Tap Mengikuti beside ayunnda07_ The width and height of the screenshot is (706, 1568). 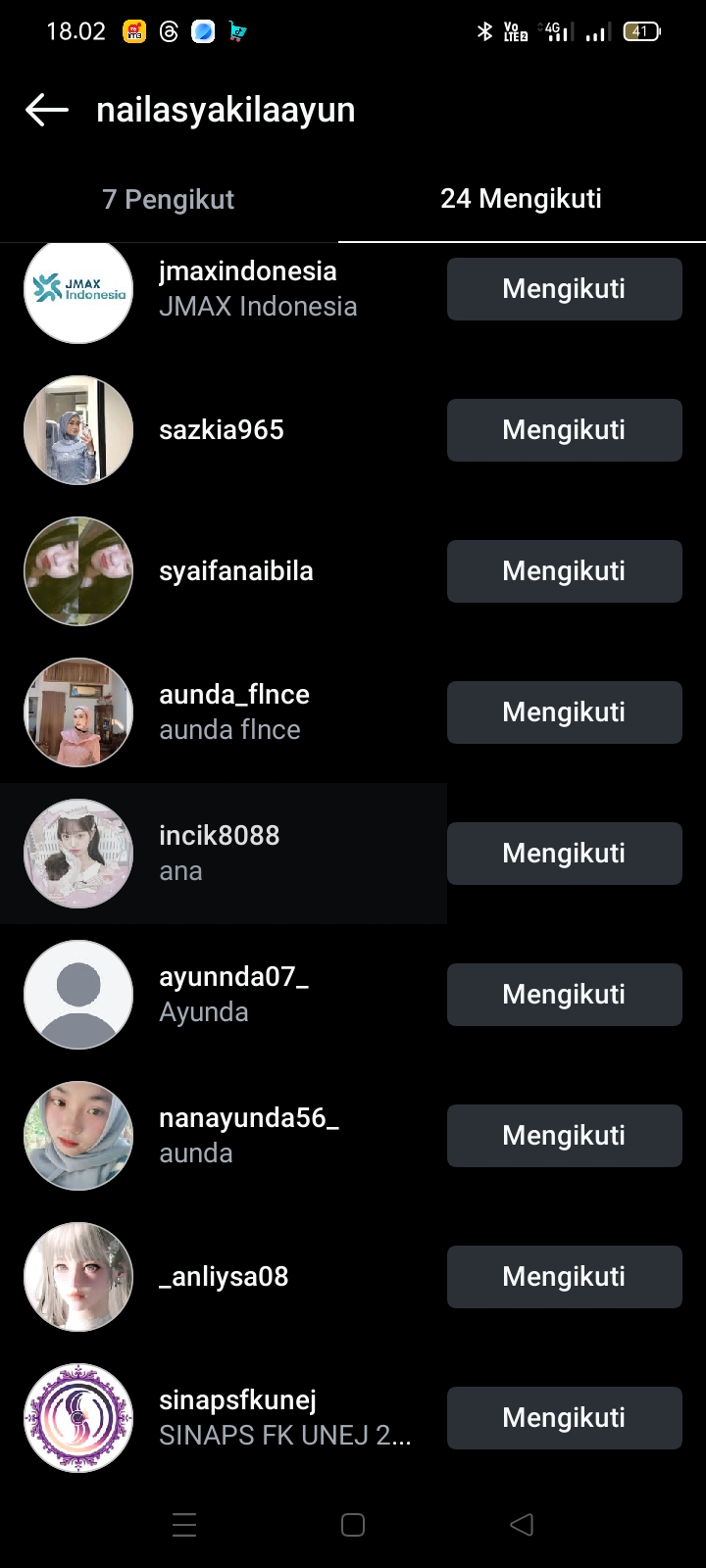point(564,995)
